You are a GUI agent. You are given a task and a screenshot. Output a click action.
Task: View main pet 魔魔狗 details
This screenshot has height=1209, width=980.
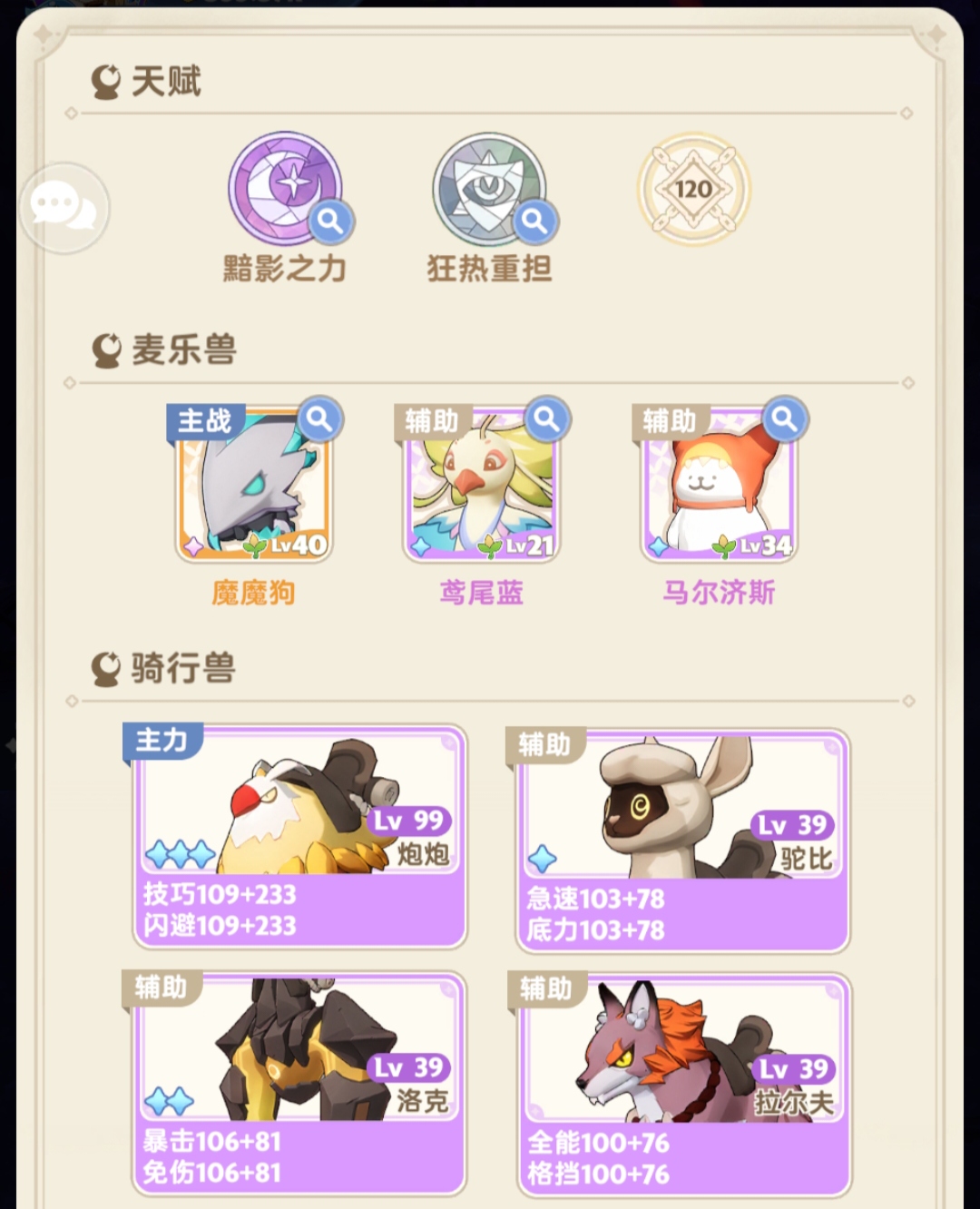[x=319, y=419]
